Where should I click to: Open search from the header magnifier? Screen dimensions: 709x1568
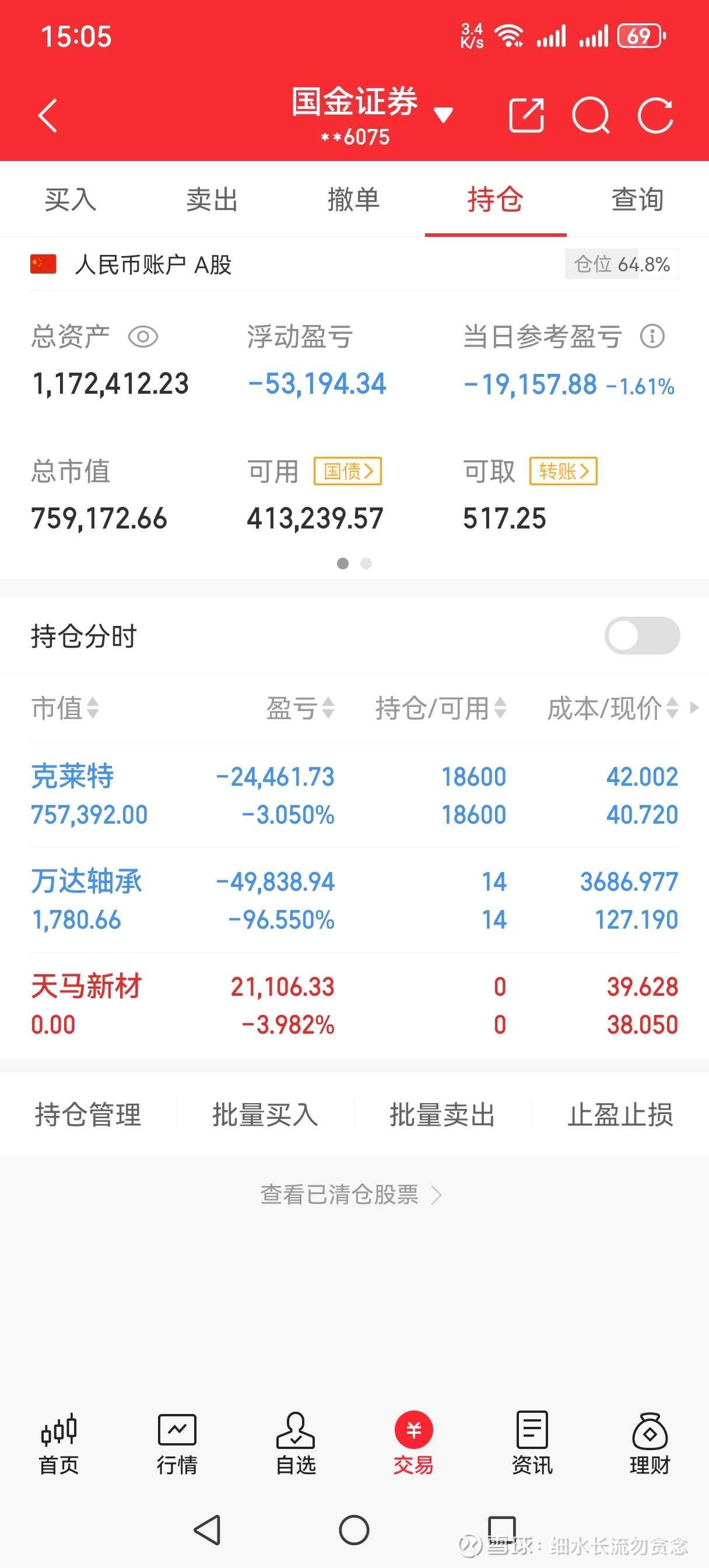[x=591, y=115]
